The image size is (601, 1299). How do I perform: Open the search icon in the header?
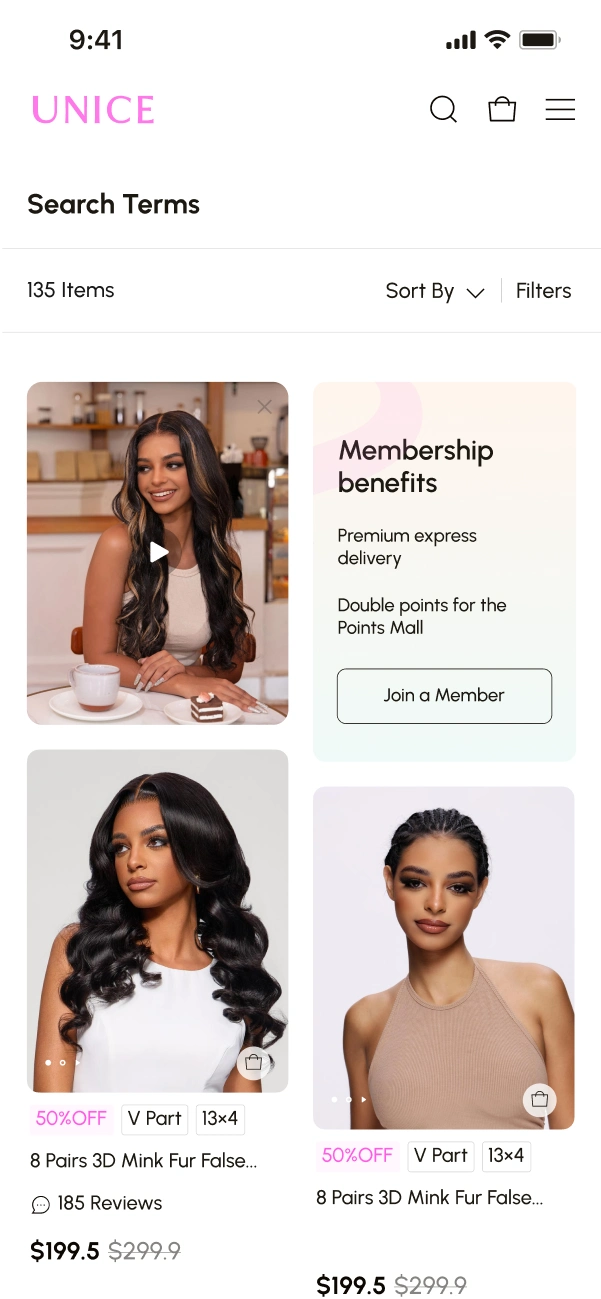[443, 109]
